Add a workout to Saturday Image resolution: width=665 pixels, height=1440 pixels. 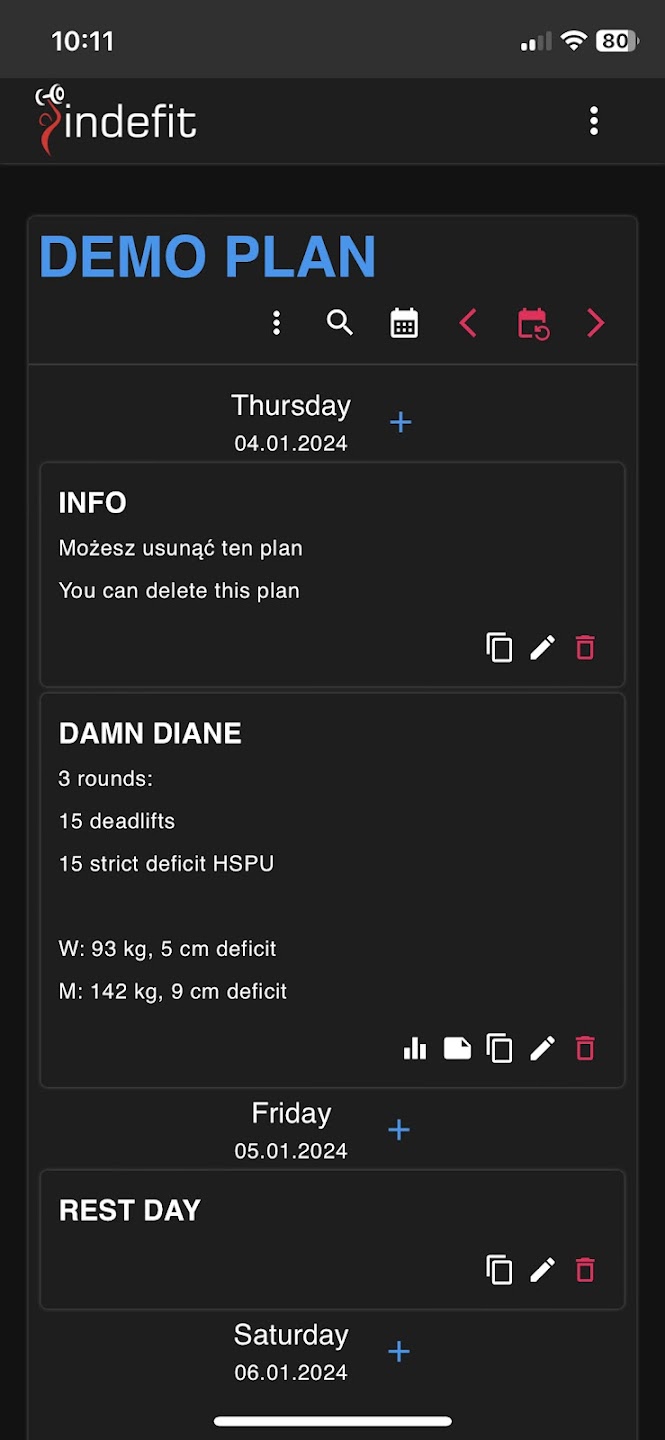click(x=399, y=1352)
